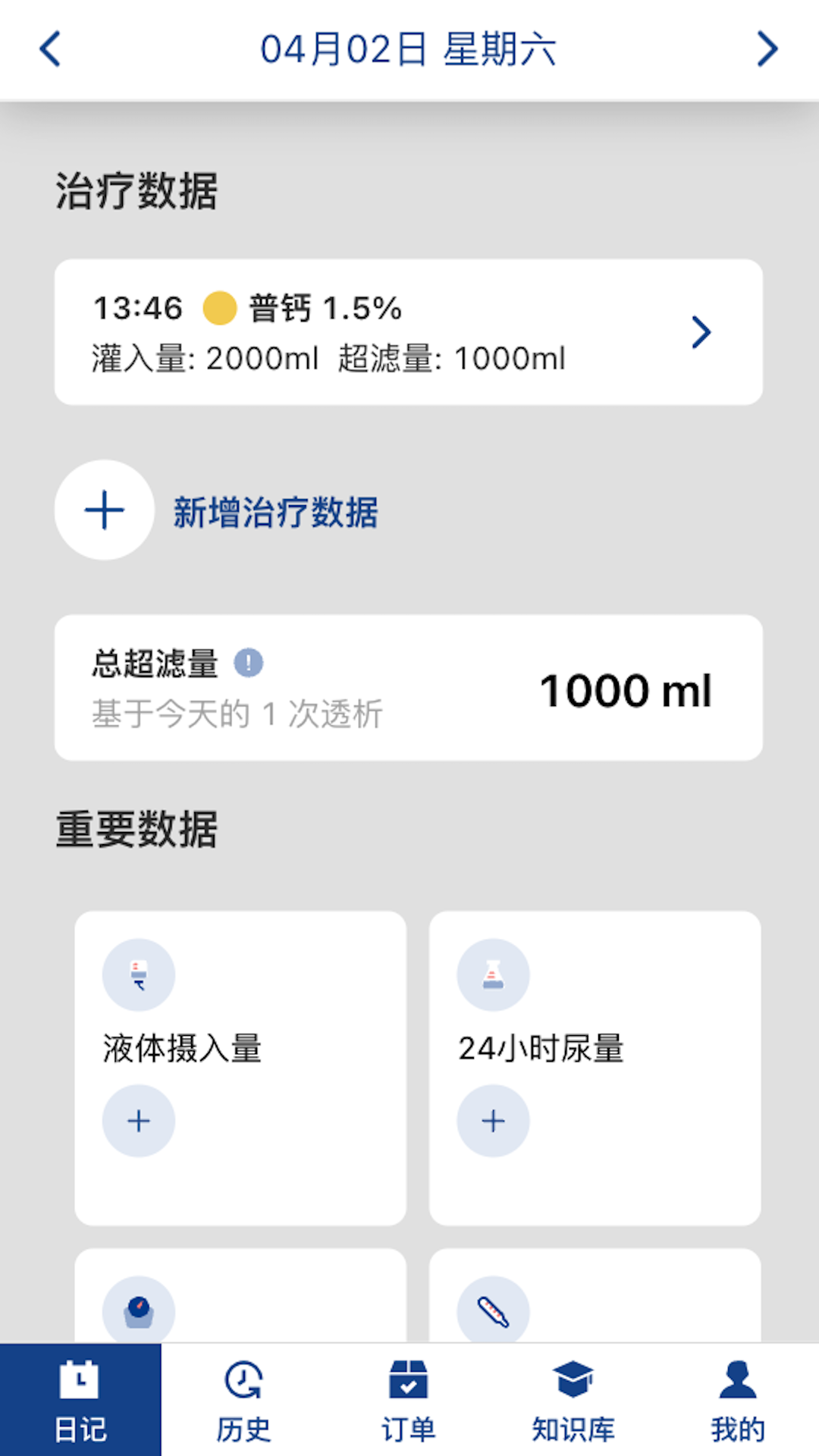
Task: Add new treatment data (新增治疗数据)
Action: coord(105,510)
